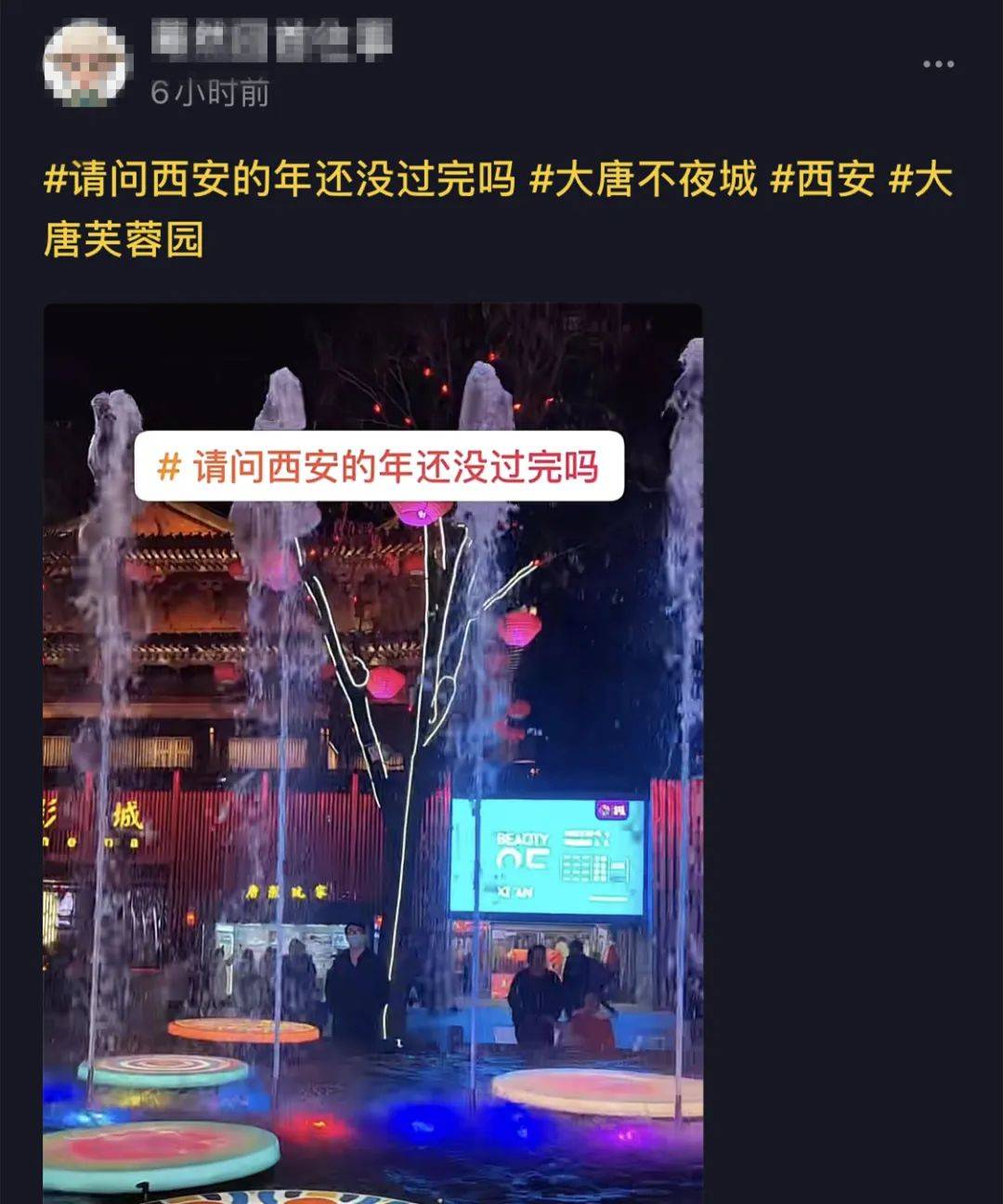Open the poster's profile avatar
Screen dimensions: 1003x1204
click(x=85, y=64)
